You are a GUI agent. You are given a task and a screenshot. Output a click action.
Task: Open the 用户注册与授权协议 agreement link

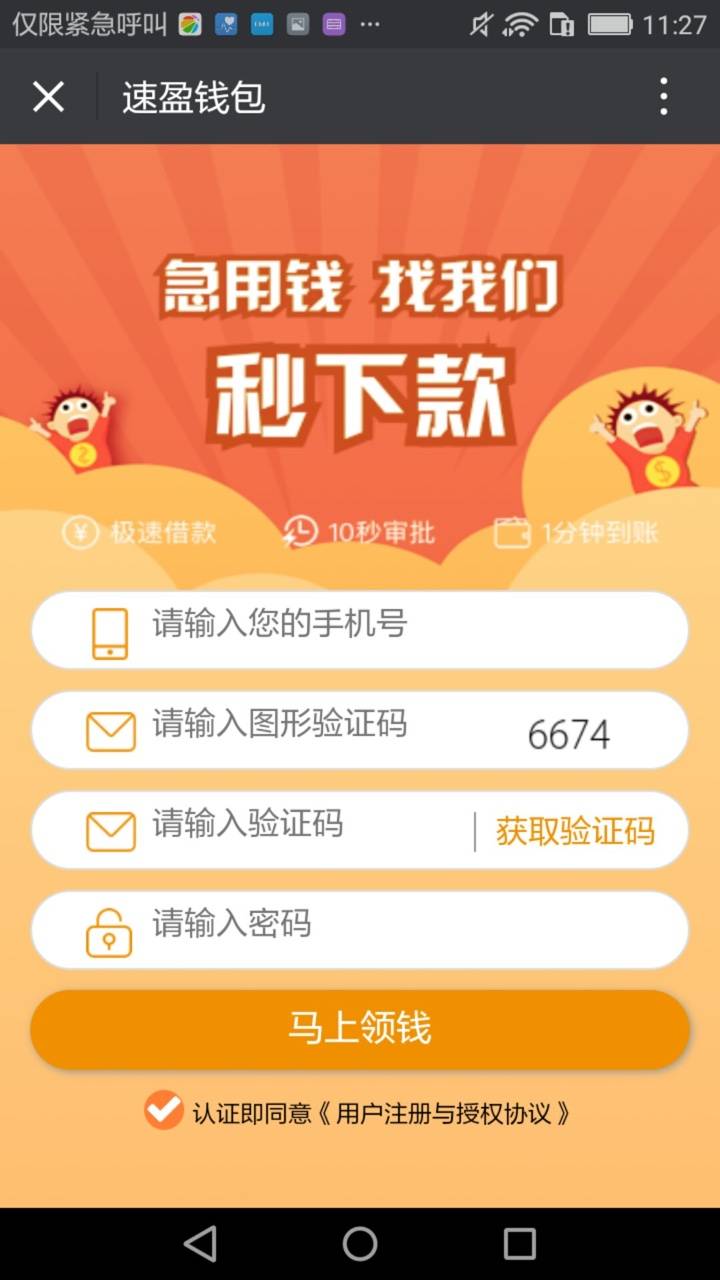(445, 1113)
